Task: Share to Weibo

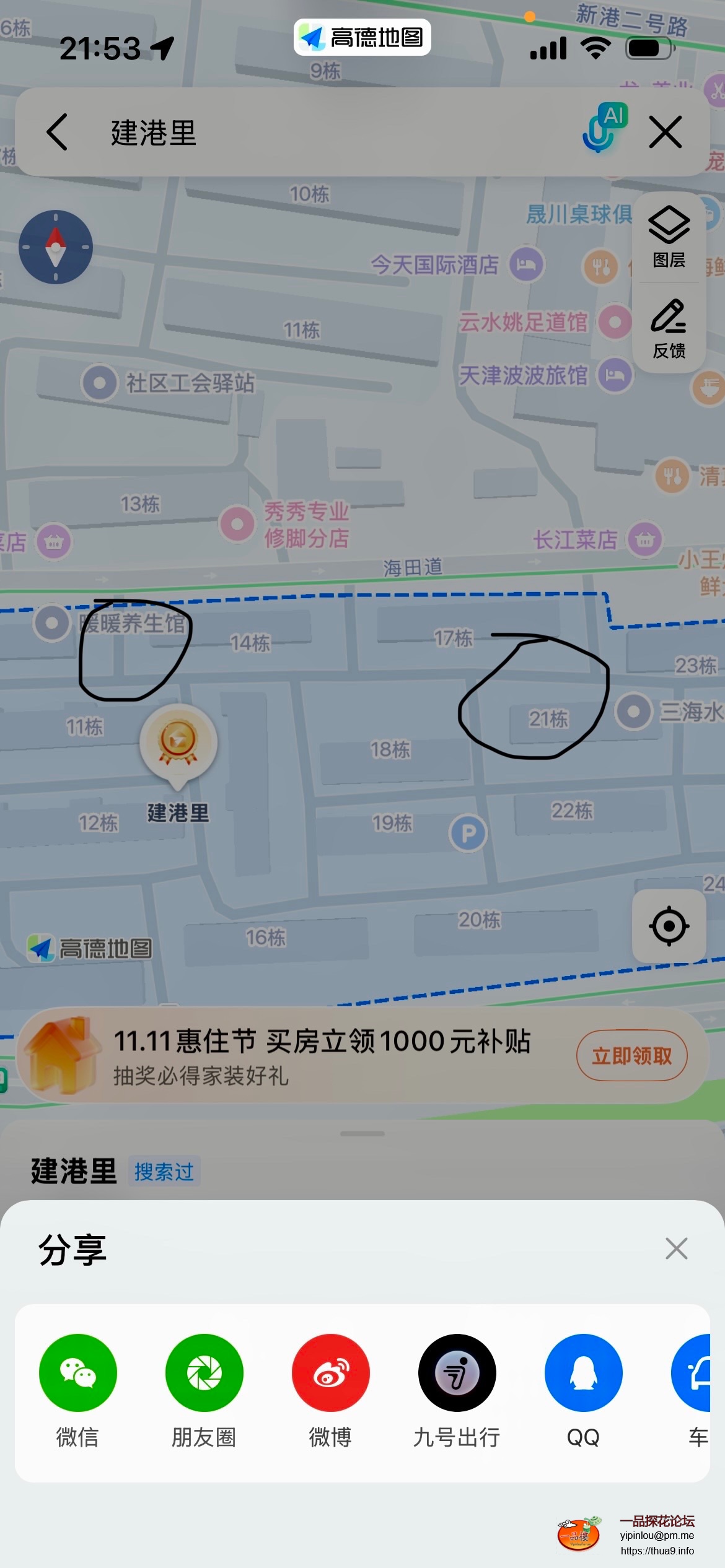Action: 330,1372
